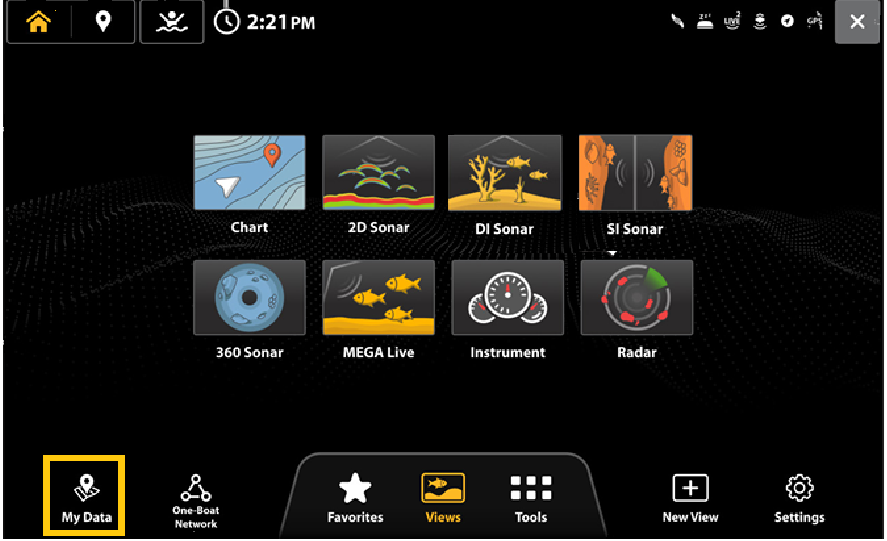The width and height of the screenshot is (887, 541).
Task: Open the Instrument gauges view
Action: tap(507, 298)
